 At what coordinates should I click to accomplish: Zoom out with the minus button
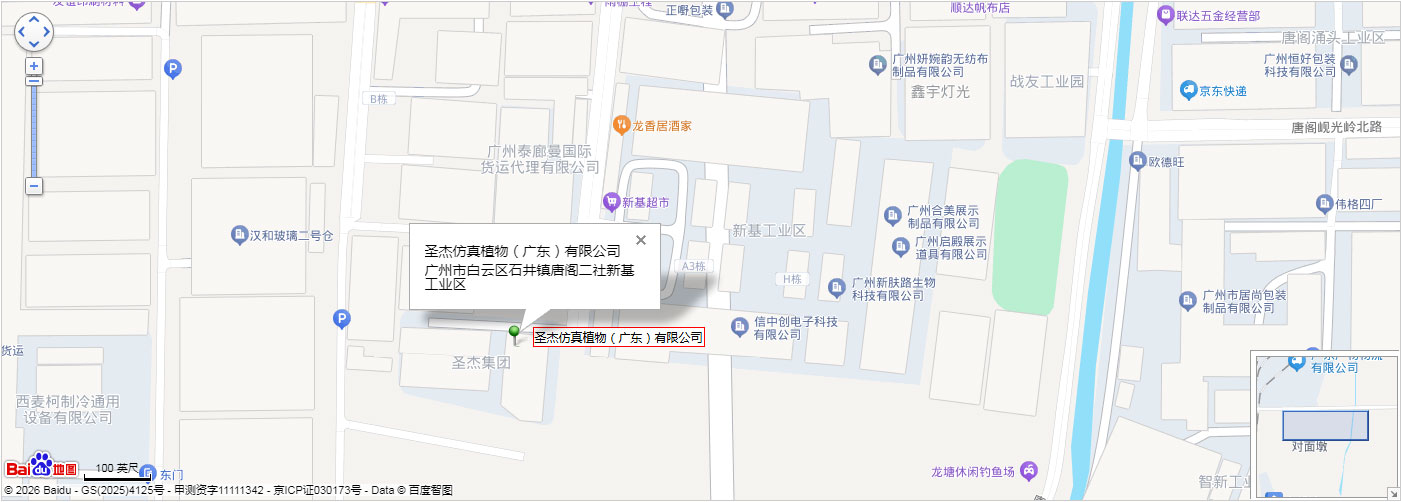pyautogui.click(x=34, y=186)
